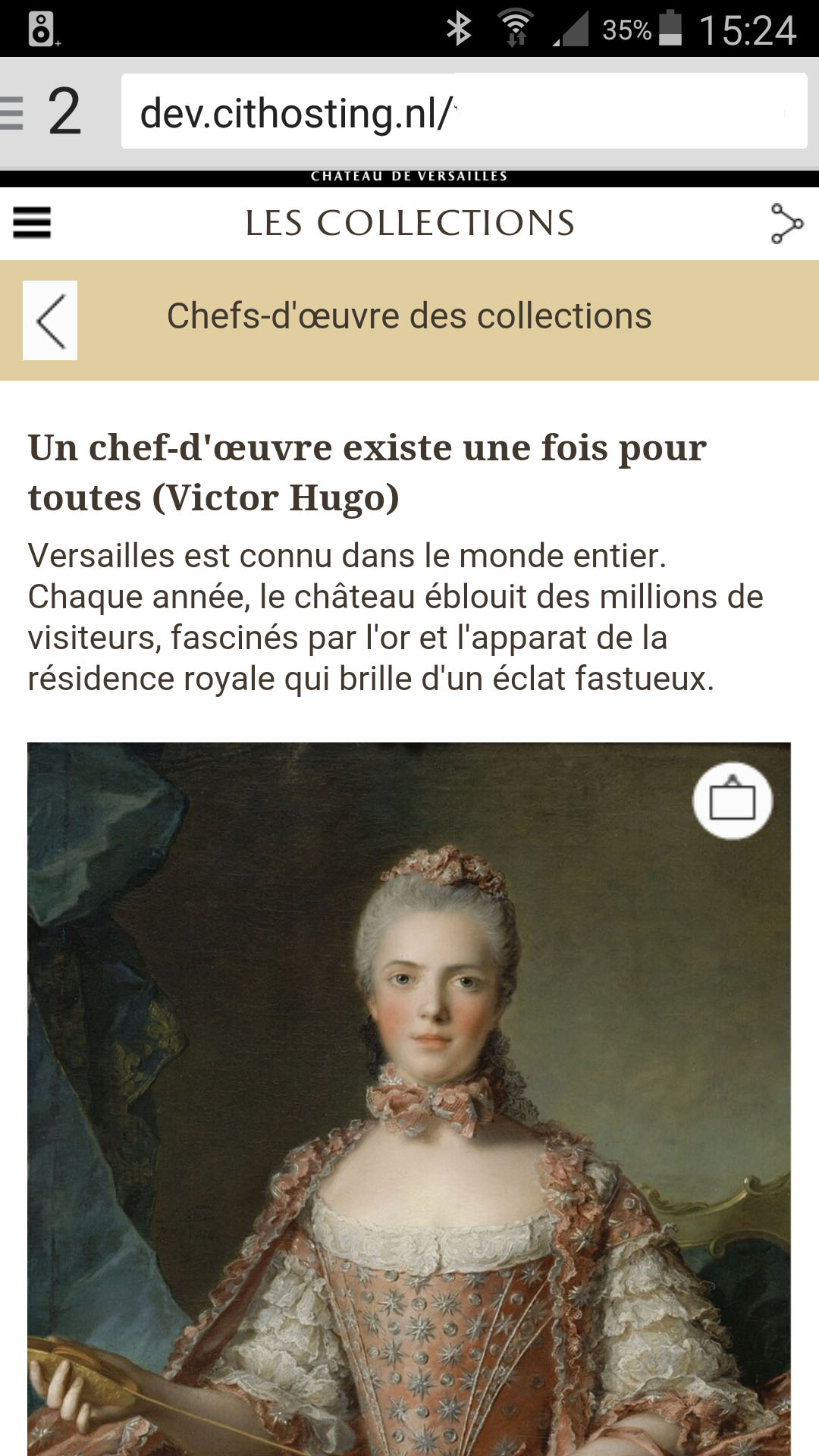
Task: Tap the share icon in header
Action: point(786,224)
